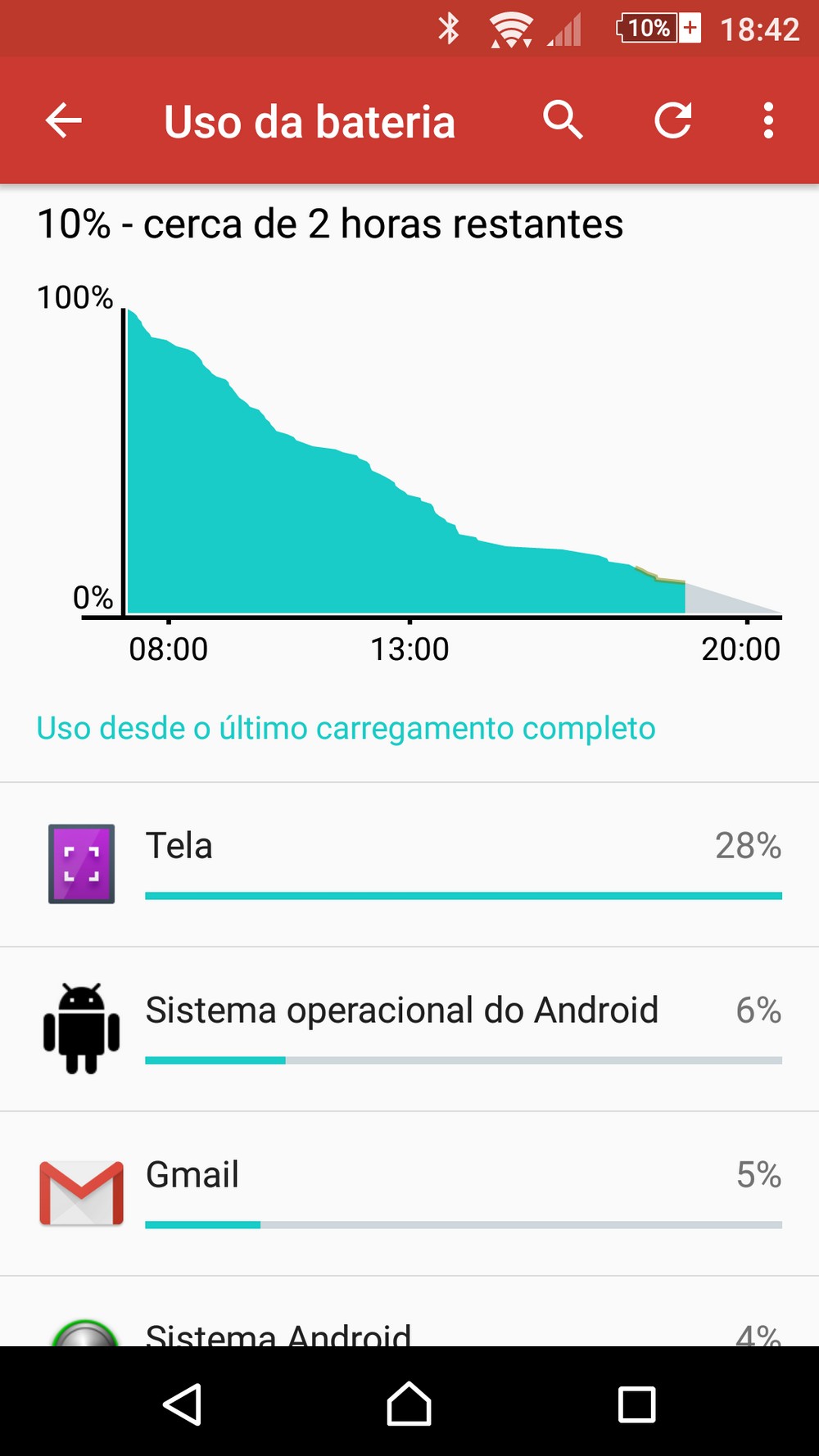The width and height of the screenshot is (819, 1456).
Task: Refresh the battery usage data
Action: (x=673, y=121)
